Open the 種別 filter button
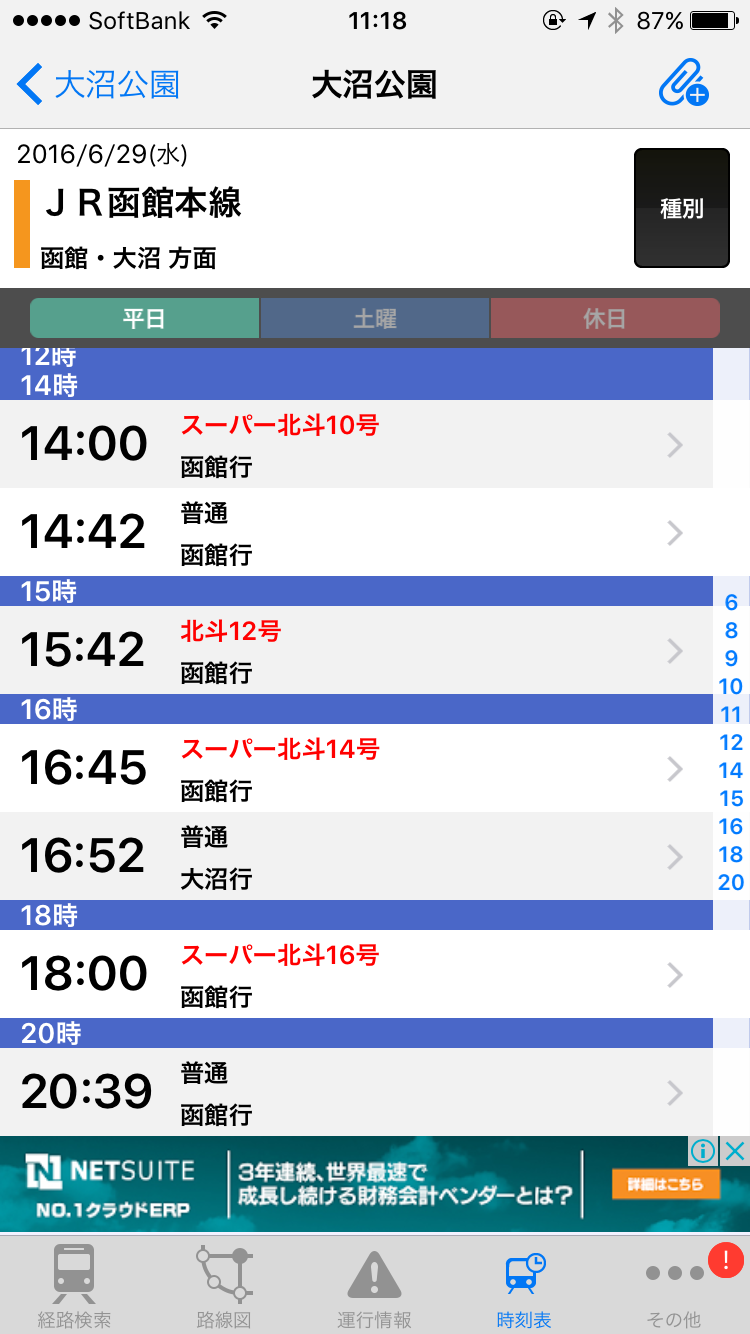Image resolution: width=750 pixels, height=1334 pixels. 682,208
